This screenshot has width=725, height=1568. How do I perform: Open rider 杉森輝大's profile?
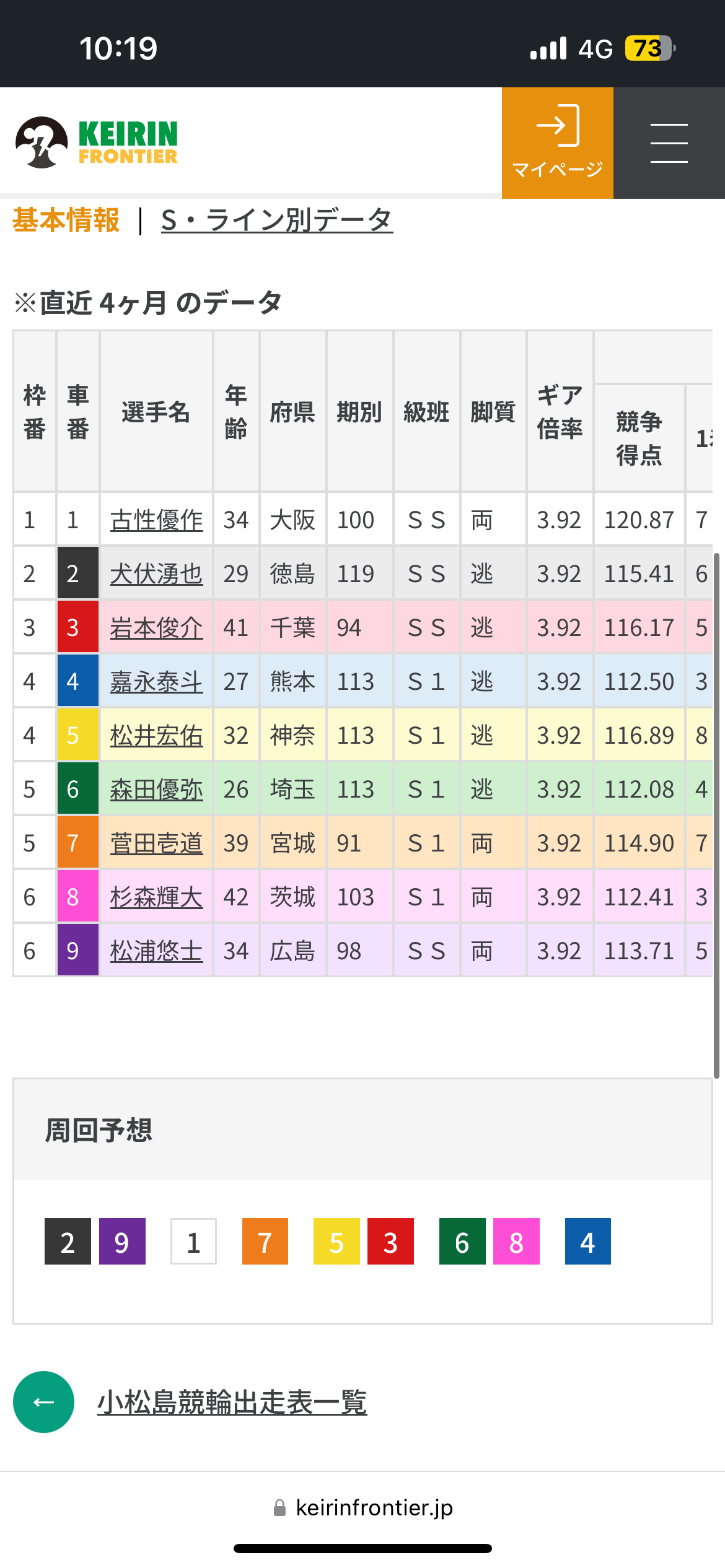156,897
